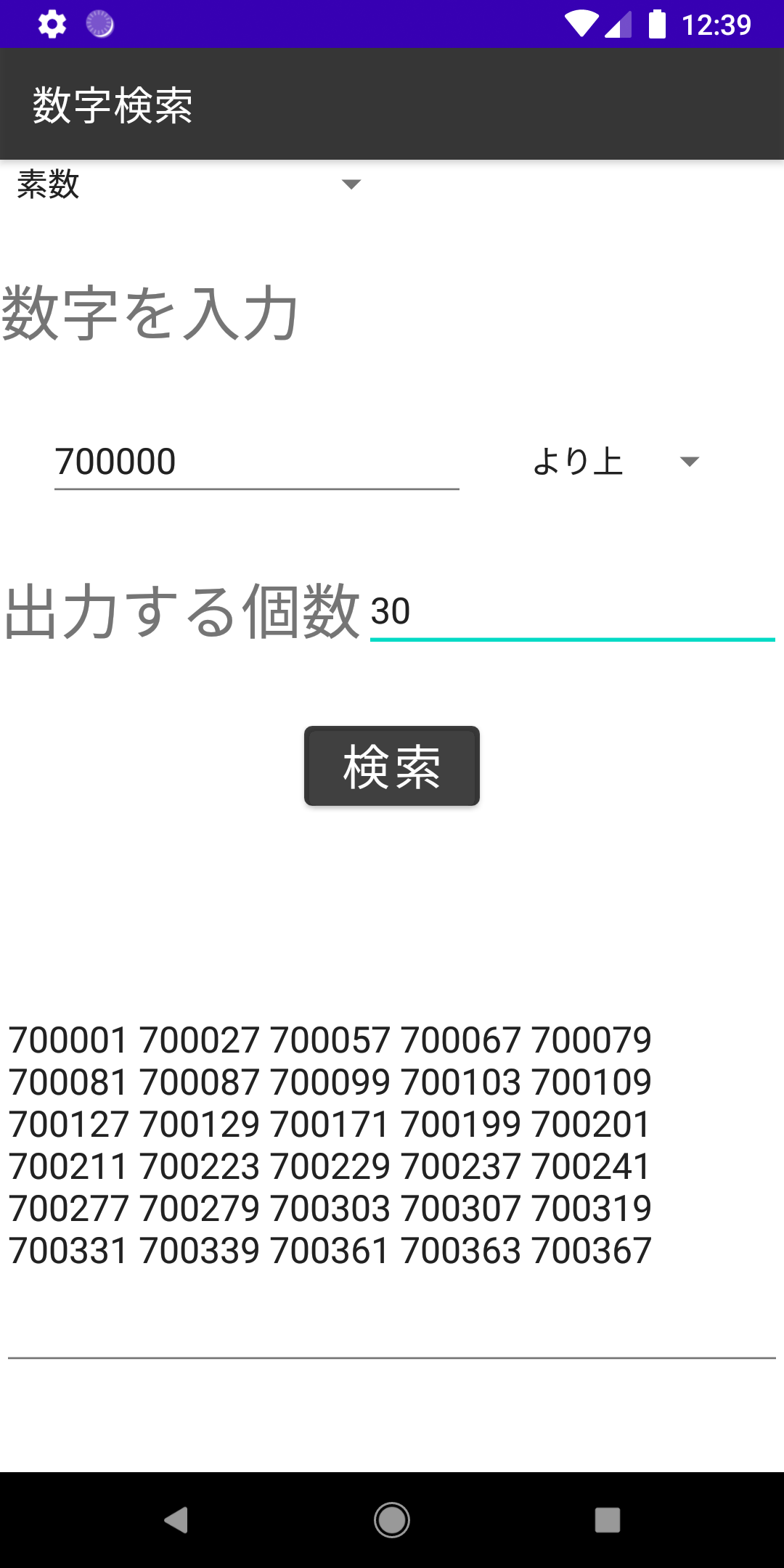This screenshot has height=1568, width=784.
Task: Focus the output count field showing 30
Action: (x=571, y=611)
